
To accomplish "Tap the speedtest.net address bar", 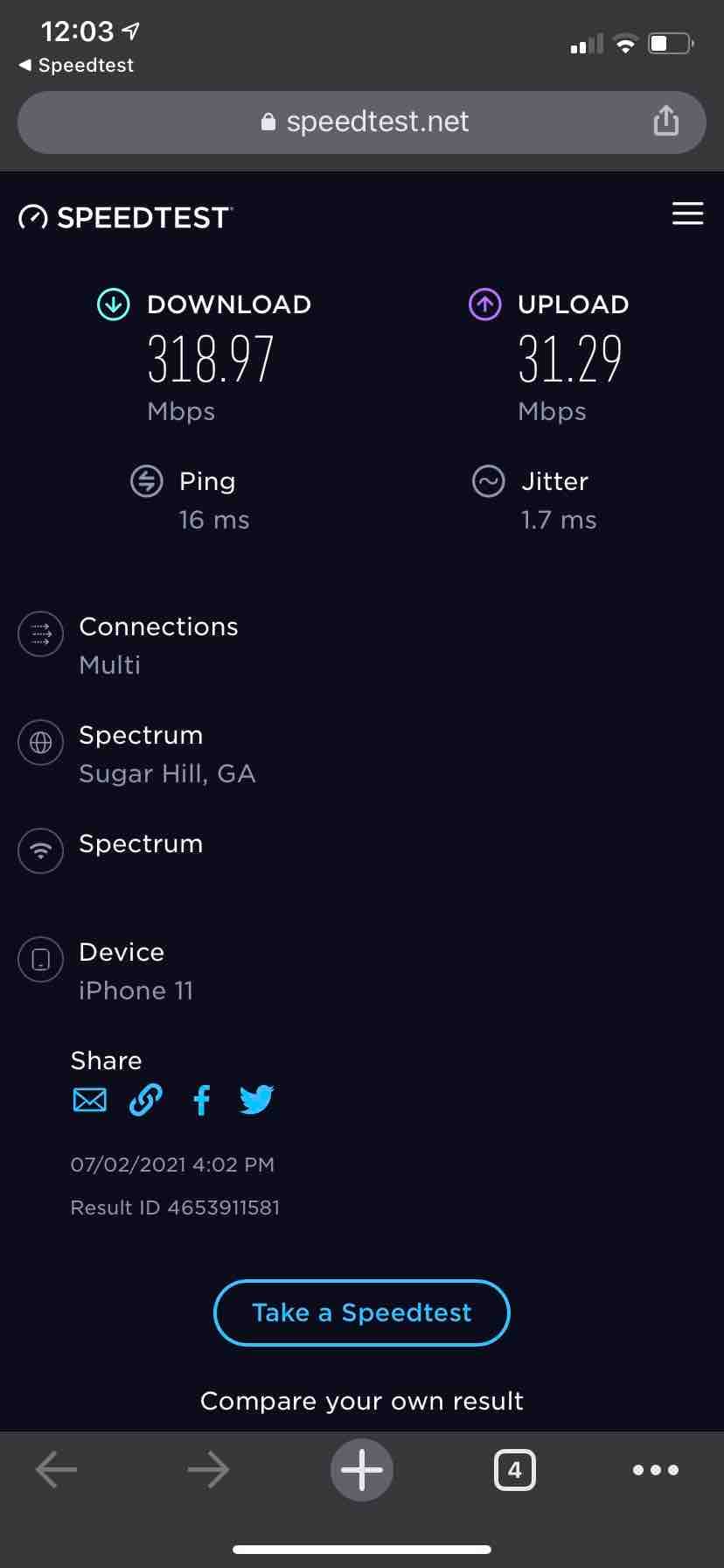I will [x=362, y=122].
